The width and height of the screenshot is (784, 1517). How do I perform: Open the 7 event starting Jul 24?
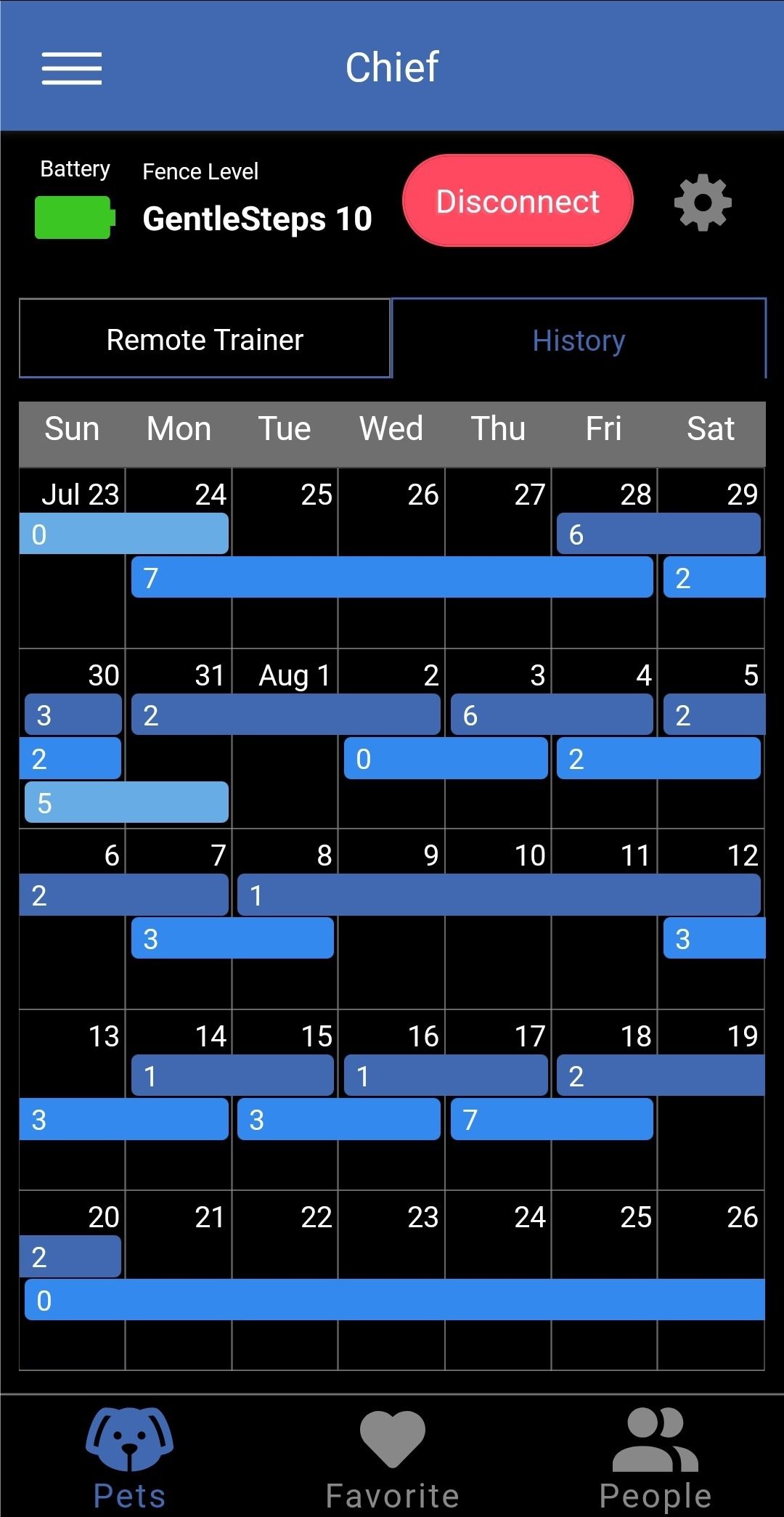point(392,577)
